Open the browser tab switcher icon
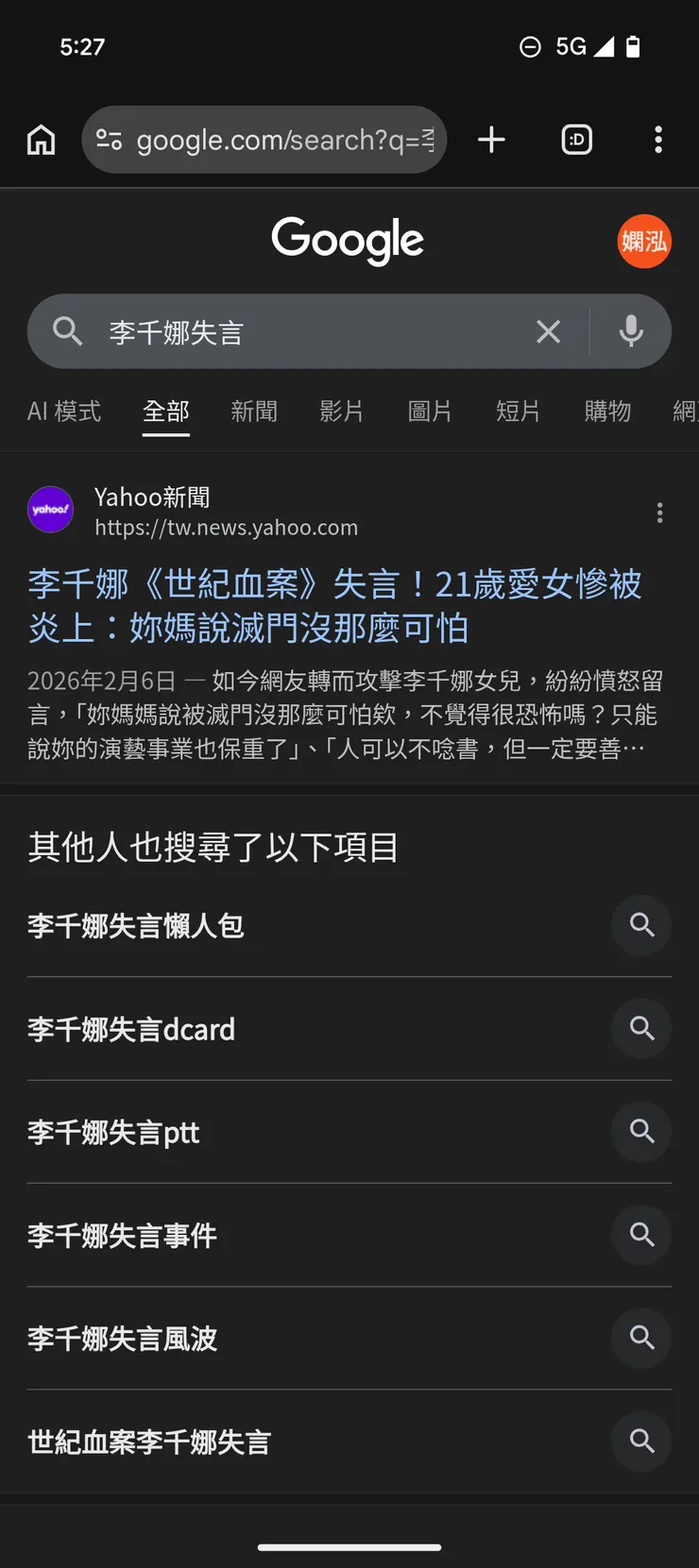Screen dimensions: 699x1568 point(576,139)
